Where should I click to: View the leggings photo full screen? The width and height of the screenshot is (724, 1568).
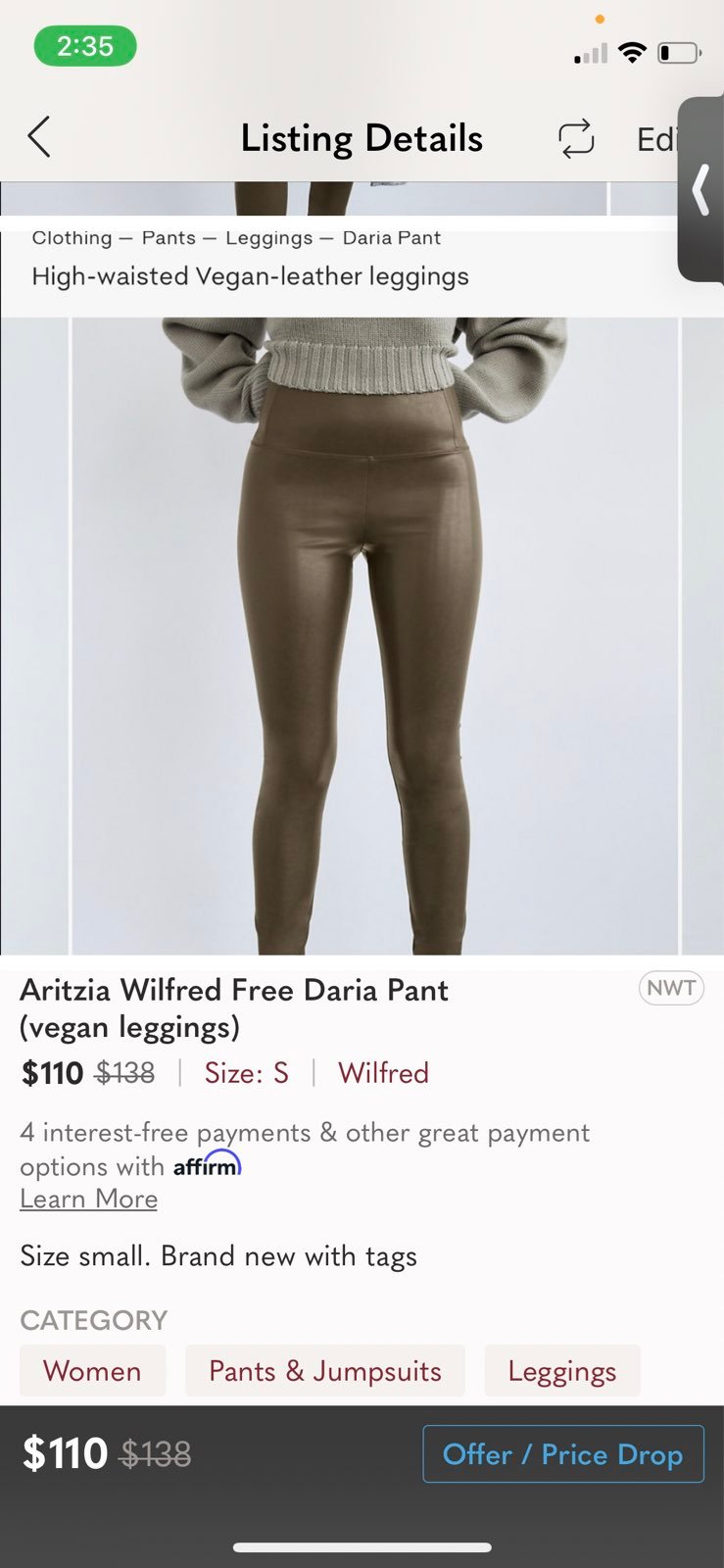pyautogui.click(x=374, y=635)
